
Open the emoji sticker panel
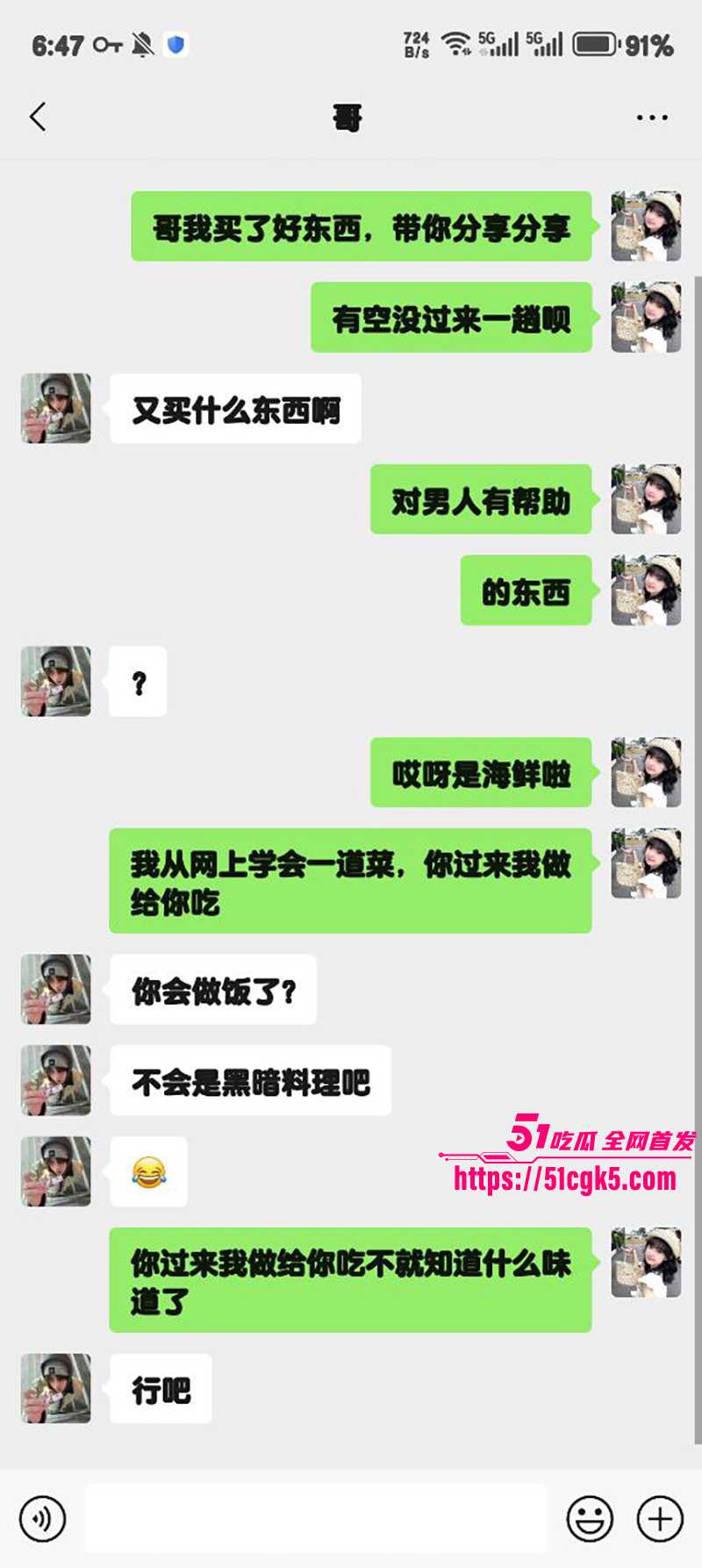tap(590, 1519)
